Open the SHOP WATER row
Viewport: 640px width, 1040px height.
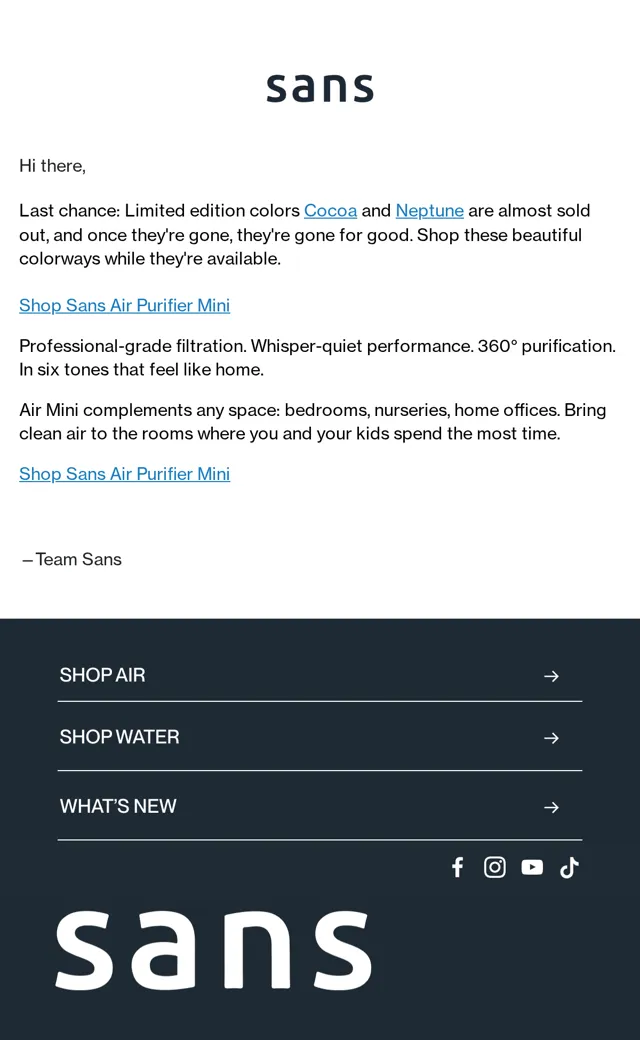click(x=320, y=737)
